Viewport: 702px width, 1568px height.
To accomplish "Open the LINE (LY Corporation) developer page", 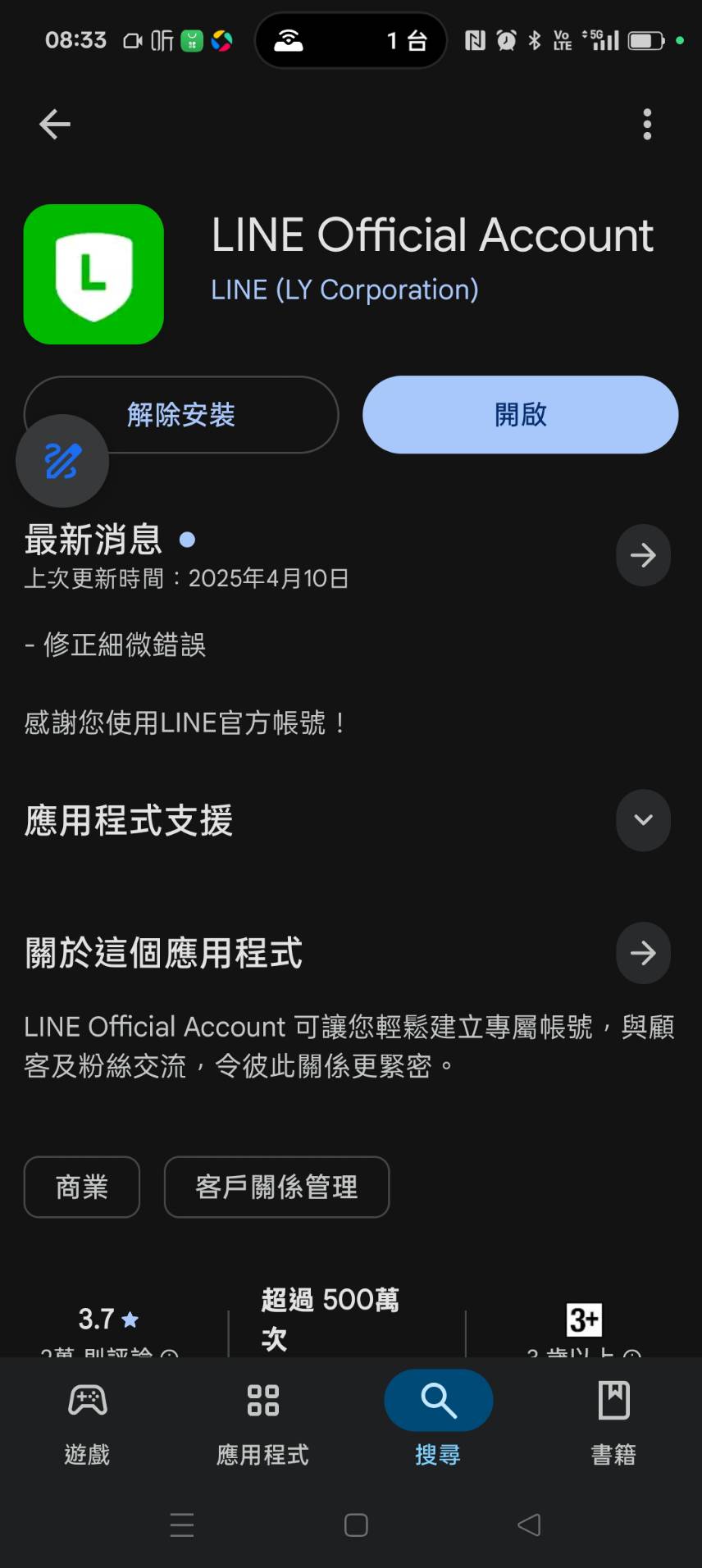I will pyautogui.click(x=344, y=289).
